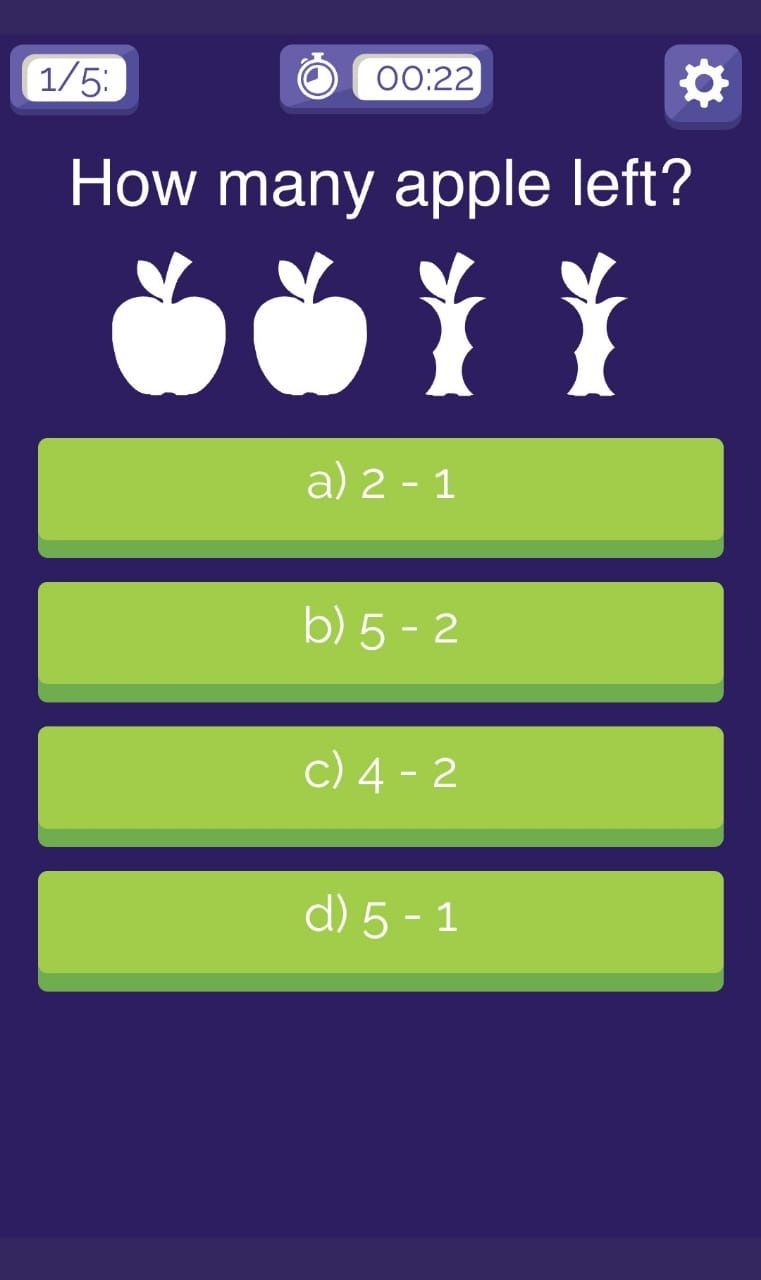This screenshot has width=761, height=1280.
Task: Tap answer d) 5 - 1
Action: [380, 930]
